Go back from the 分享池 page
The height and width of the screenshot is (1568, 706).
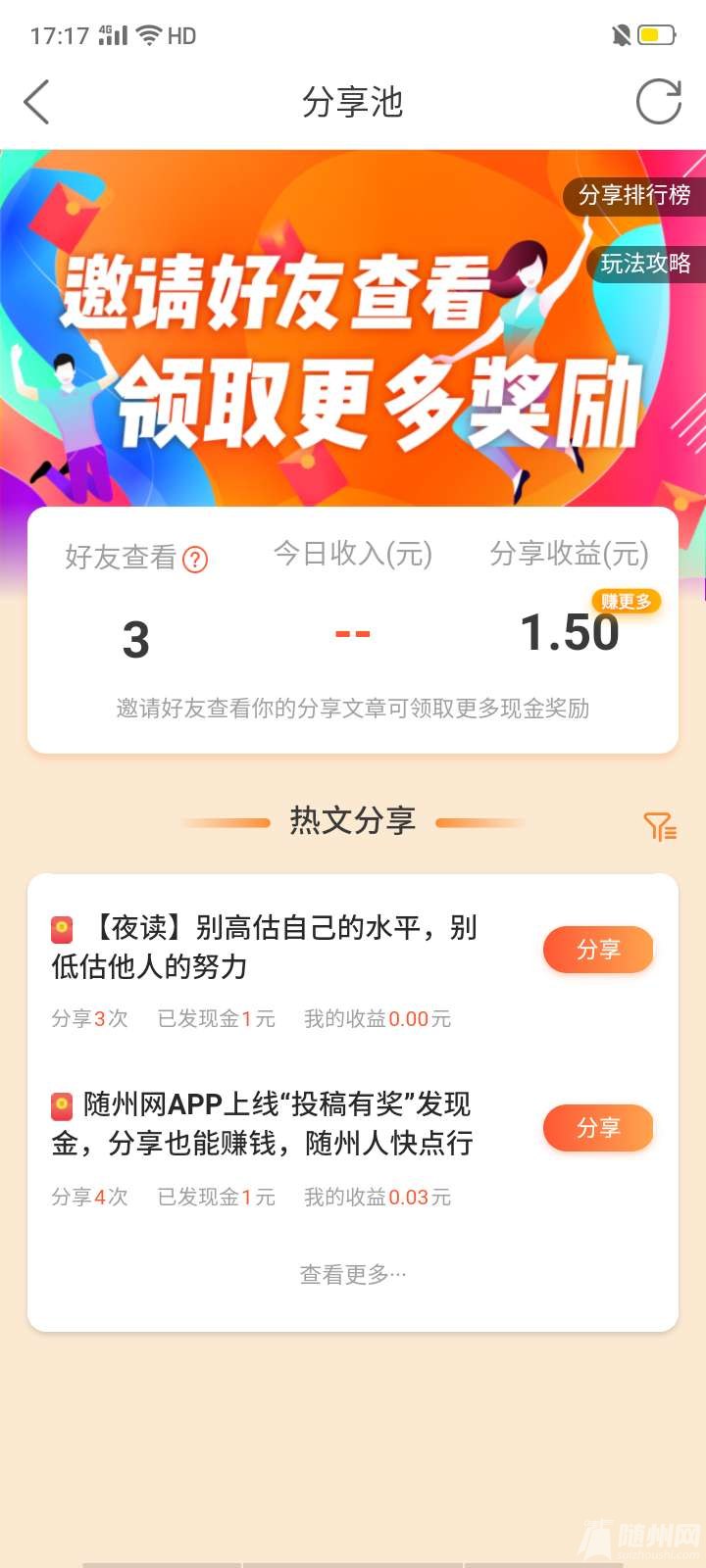click(x=37, y=102)
